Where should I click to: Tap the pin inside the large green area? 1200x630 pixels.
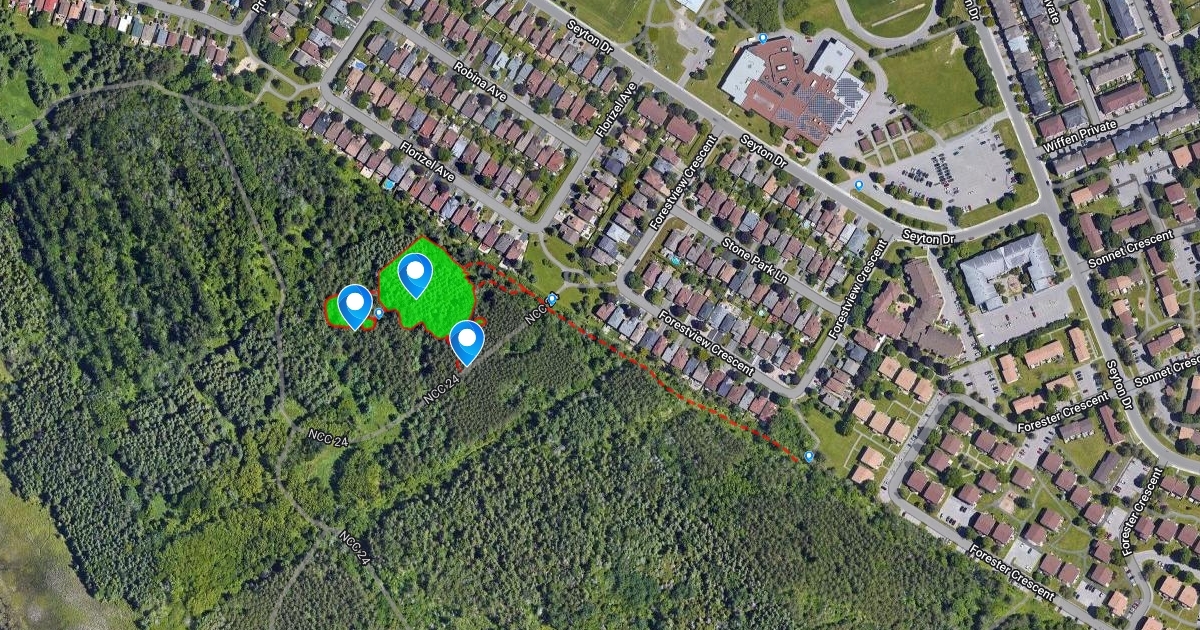(x=415, y=274)
